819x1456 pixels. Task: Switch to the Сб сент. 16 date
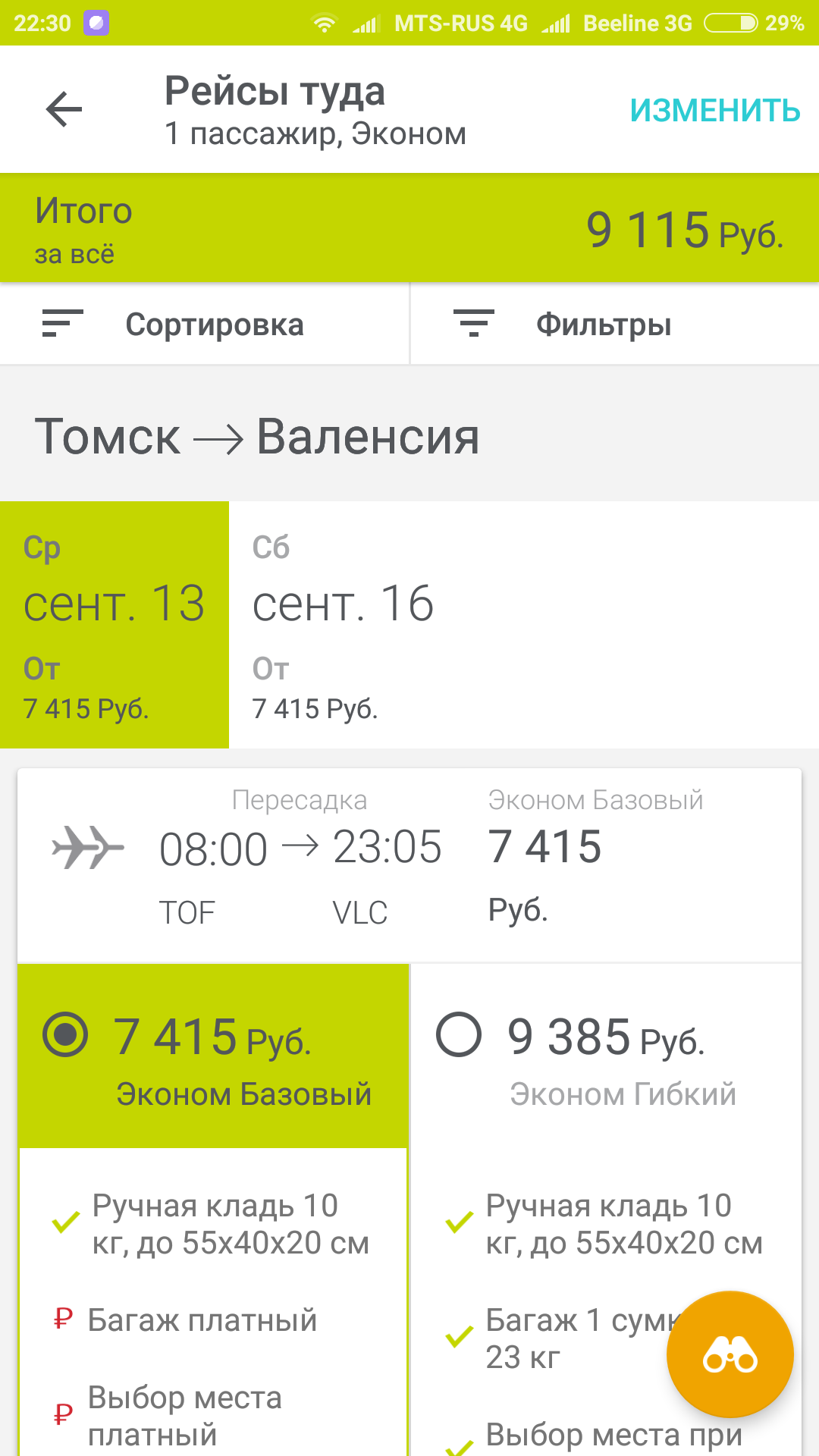tap(343, 625)
